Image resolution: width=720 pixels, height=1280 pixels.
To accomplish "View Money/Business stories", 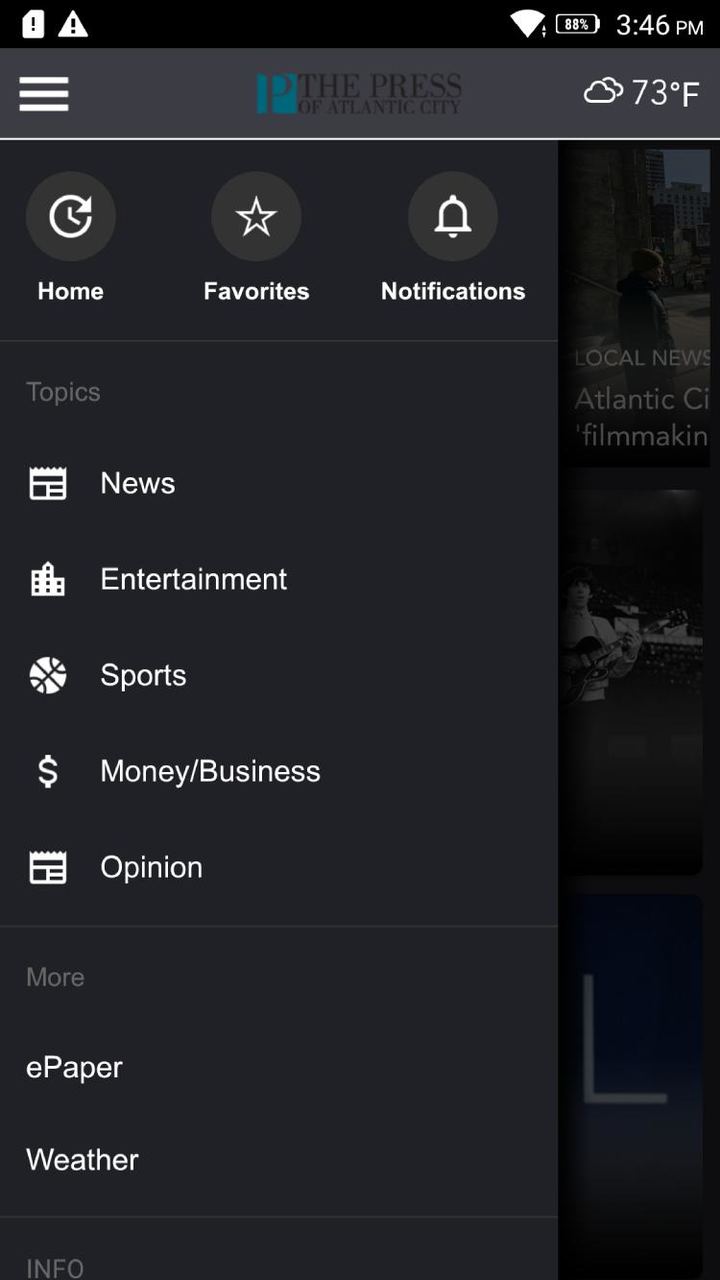I will (210, 771).
